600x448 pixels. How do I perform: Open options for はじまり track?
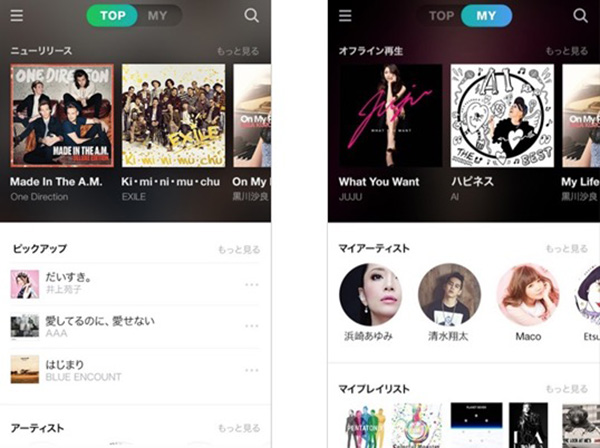tap(251, 370)
